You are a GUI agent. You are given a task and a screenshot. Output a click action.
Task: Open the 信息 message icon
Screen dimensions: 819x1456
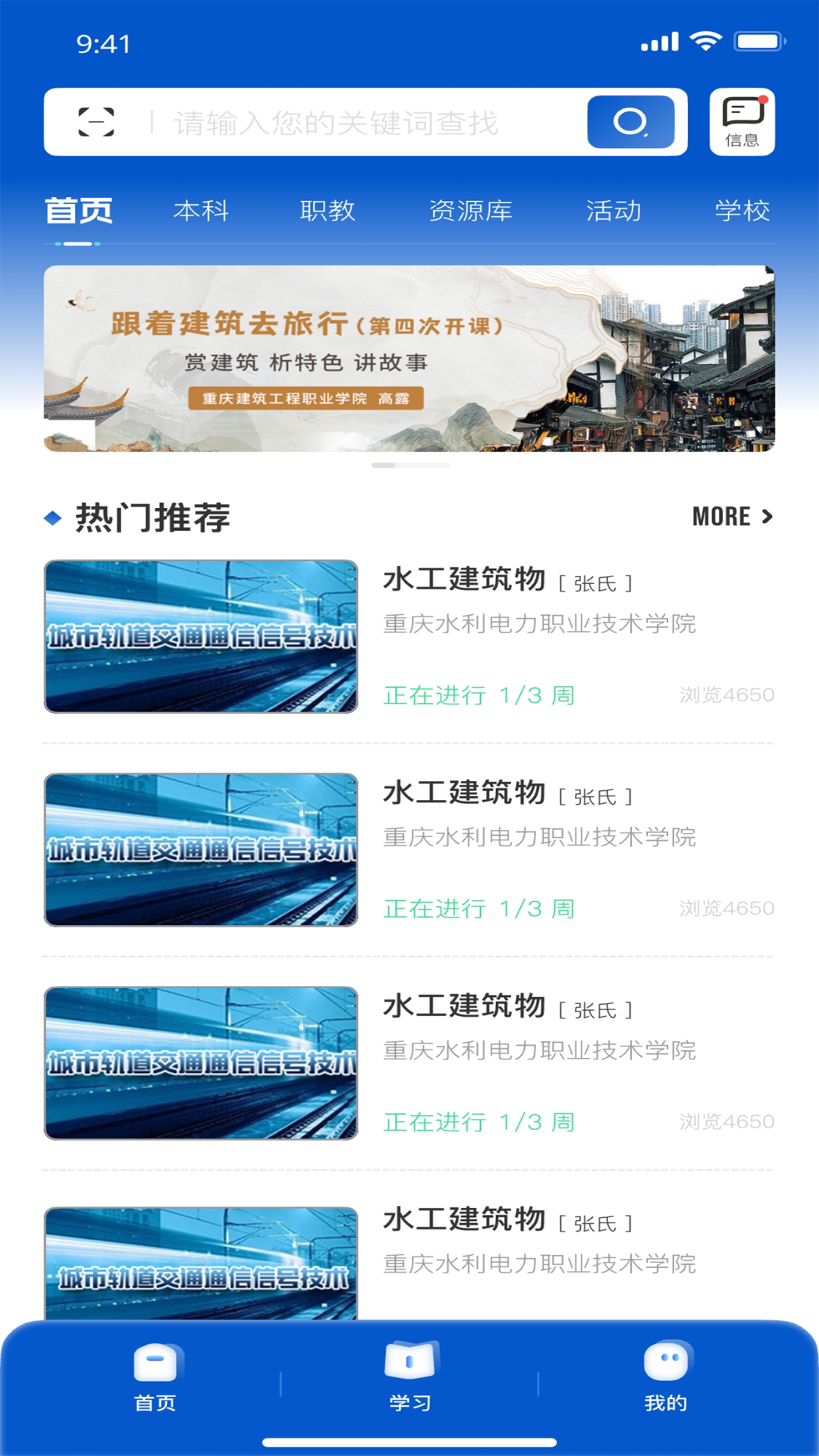coord(742,120)
